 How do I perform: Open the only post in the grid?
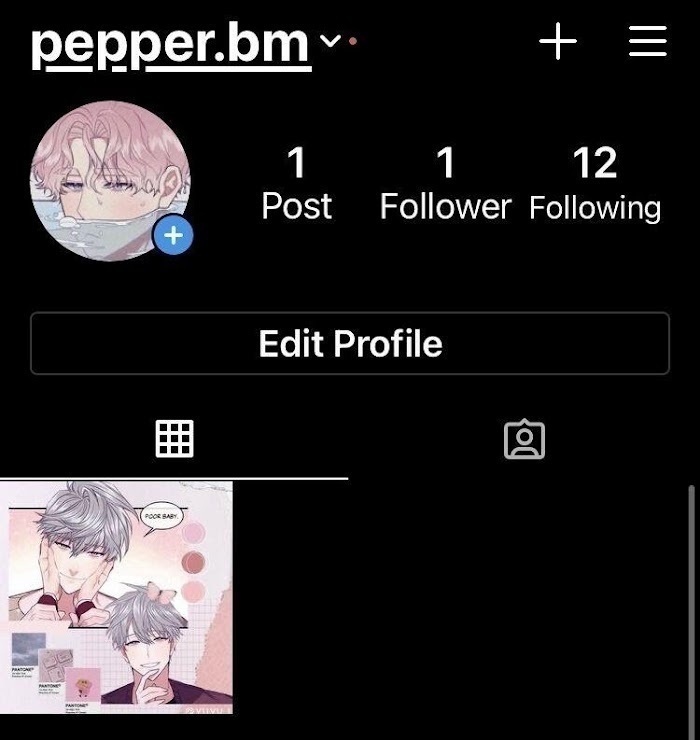tap(117, 597)
